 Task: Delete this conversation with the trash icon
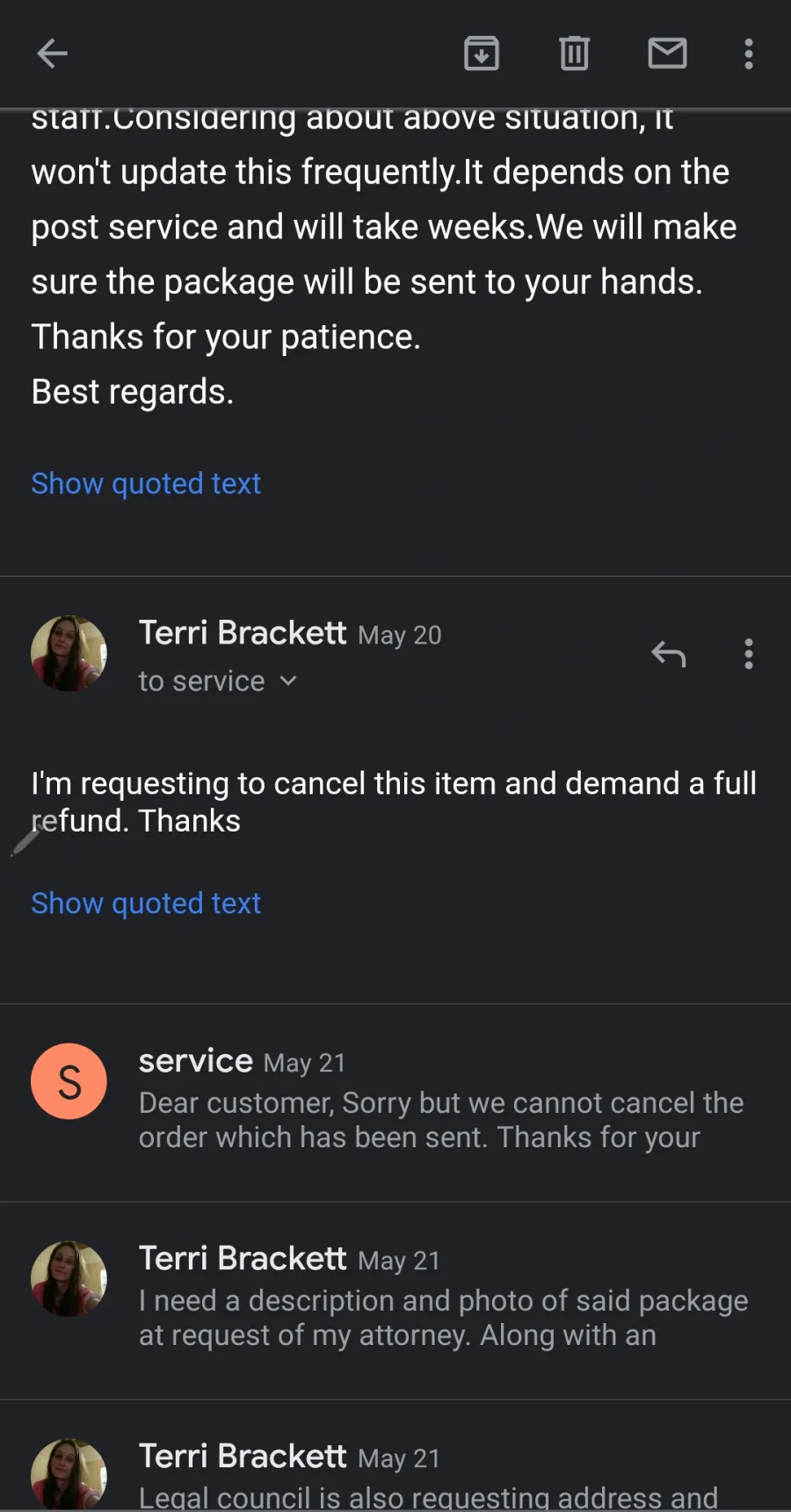(574, 54)
